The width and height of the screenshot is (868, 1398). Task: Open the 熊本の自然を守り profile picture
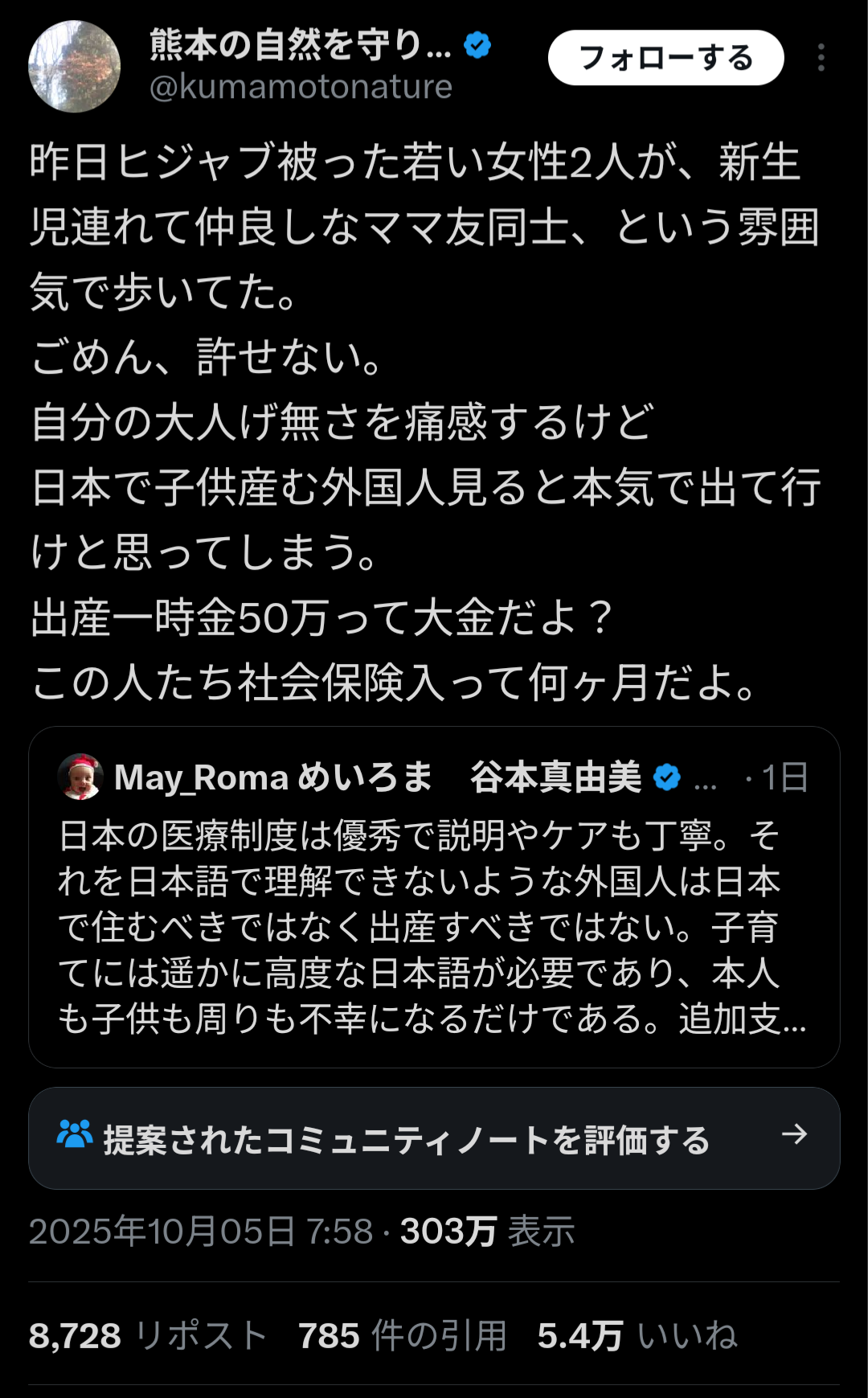[74, 66]
